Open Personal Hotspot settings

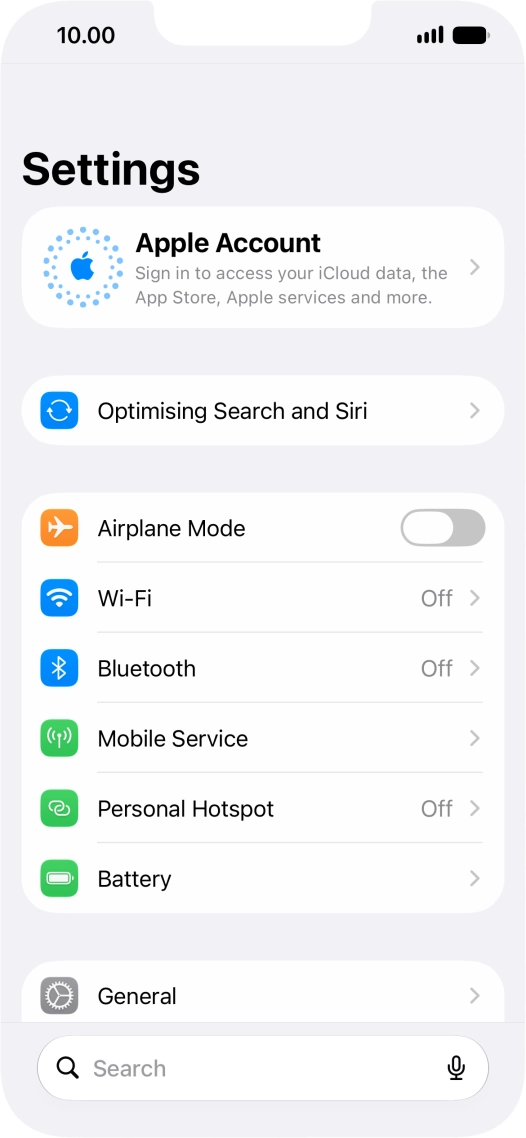(x=263, y=809)
